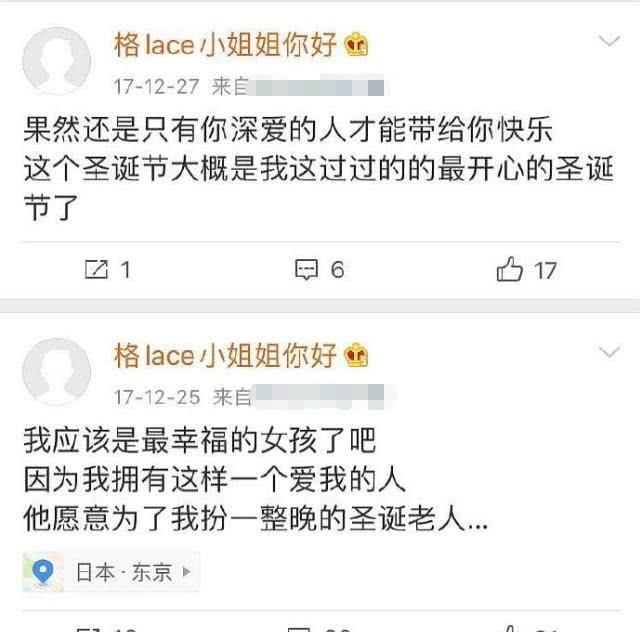Like the 17-12-27 post
The image size is (640, 632).
pyautogui.click(x=527, y=269)
